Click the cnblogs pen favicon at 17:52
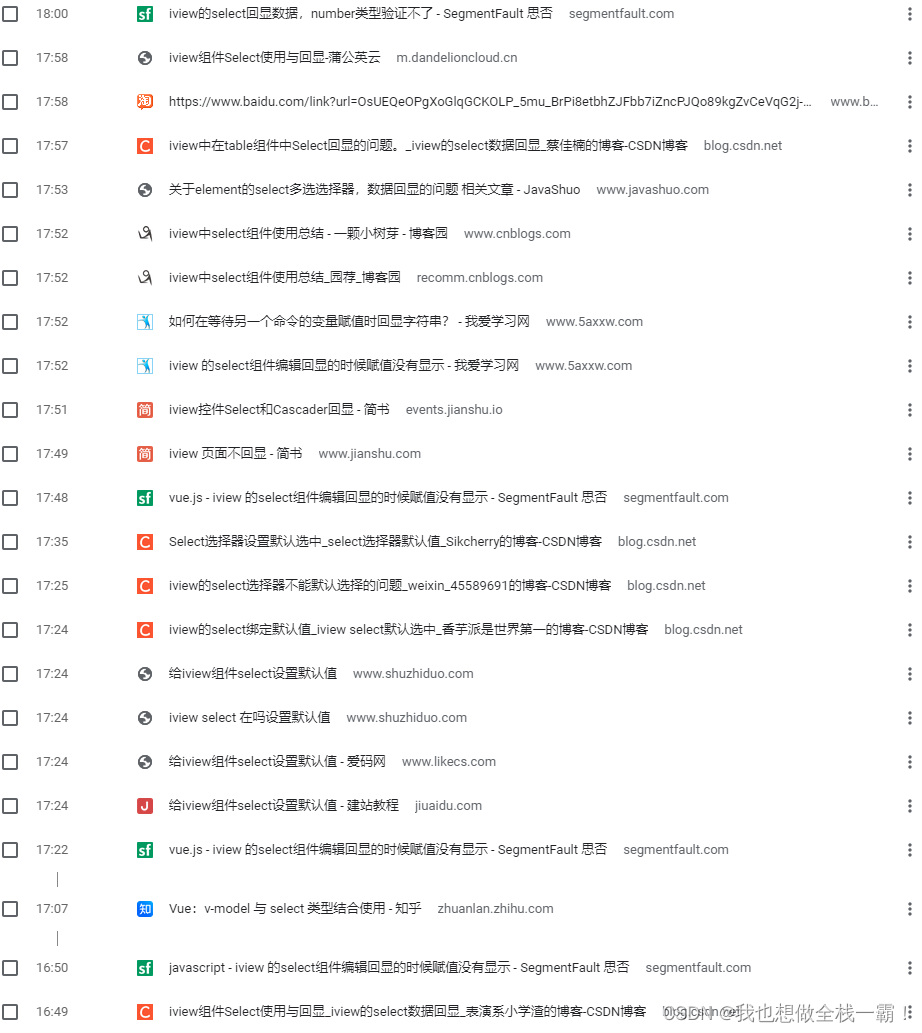Screen dimensions: 922x1033 point(144,233)
